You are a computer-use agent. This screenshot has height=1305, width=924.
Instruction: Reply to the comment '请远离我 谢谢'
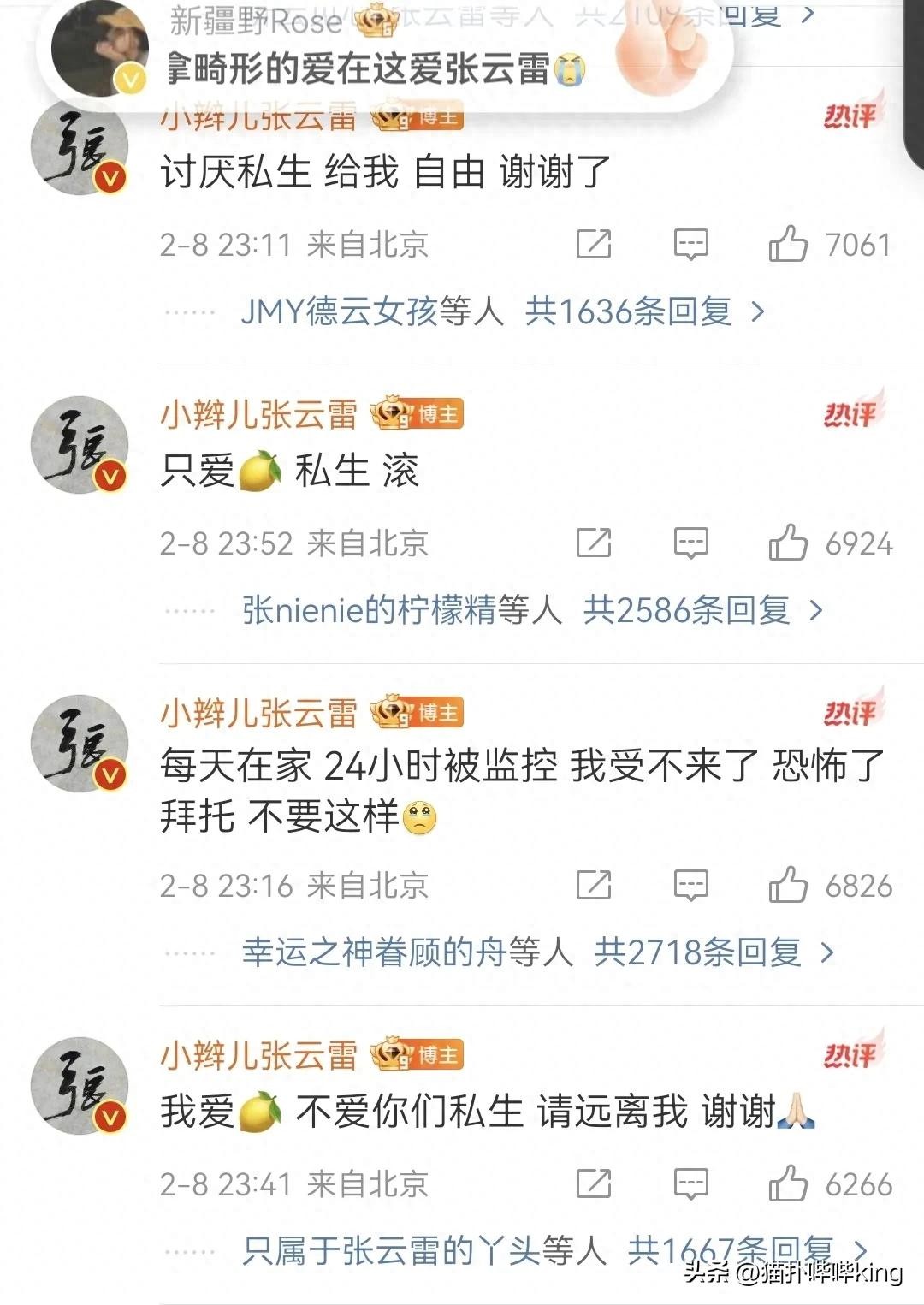pyautogui.click(x=690, y=1184)
